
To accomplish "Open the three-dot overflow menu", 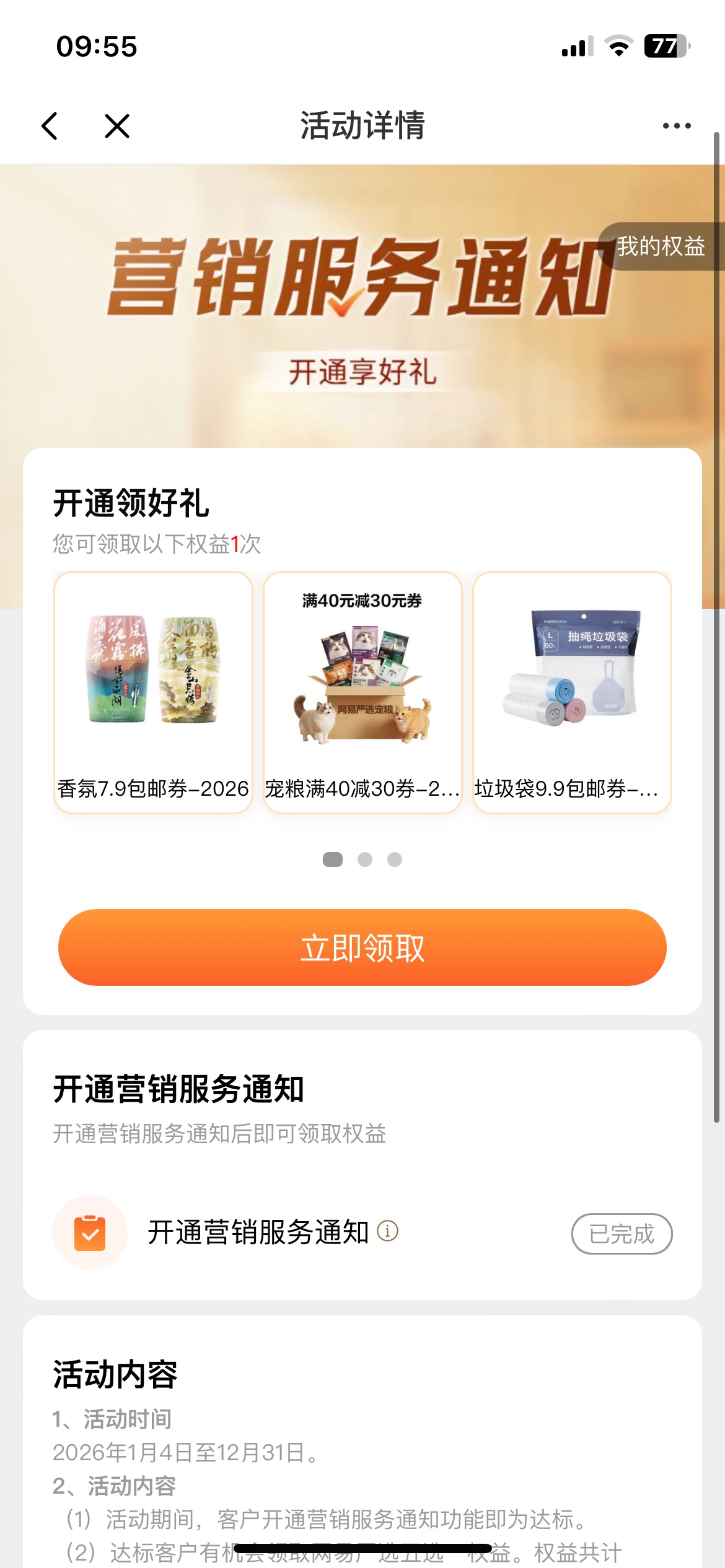I will [x=676, y=126].
